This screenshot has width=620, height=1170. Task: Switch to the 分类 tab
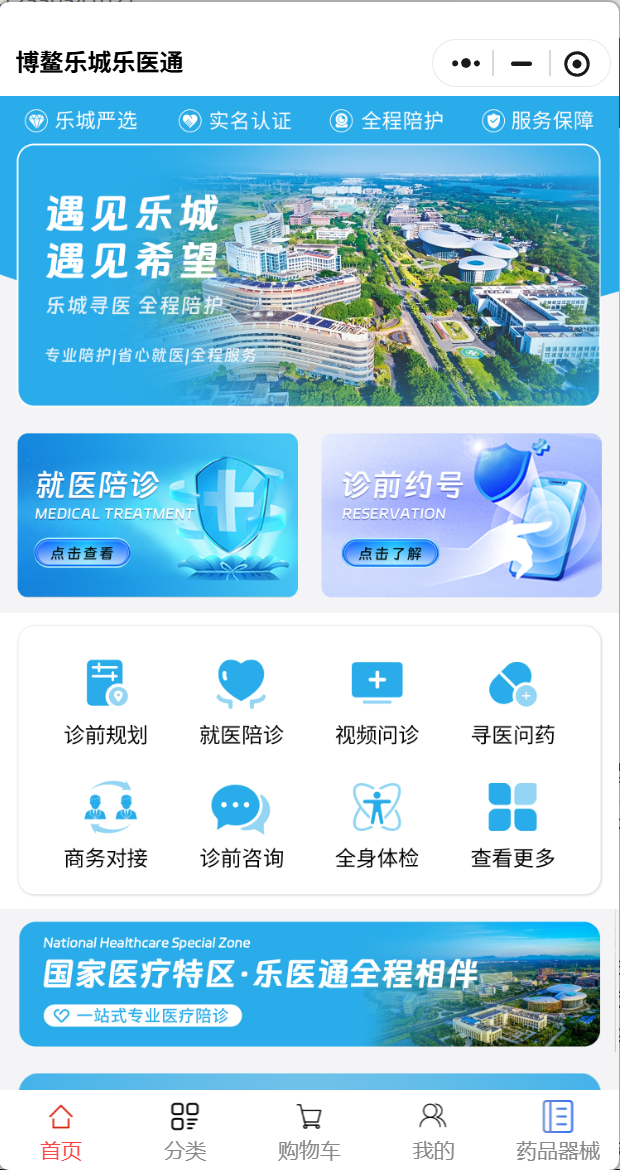point(185,1130)
